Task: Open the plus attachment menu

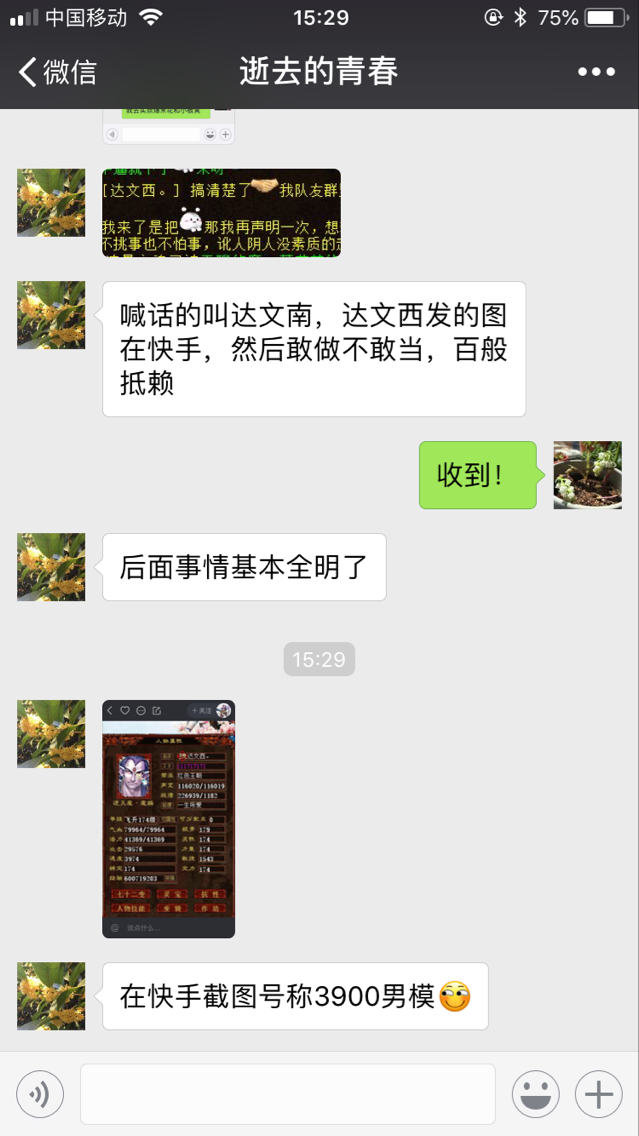Action: click(x=598, y=1094)
